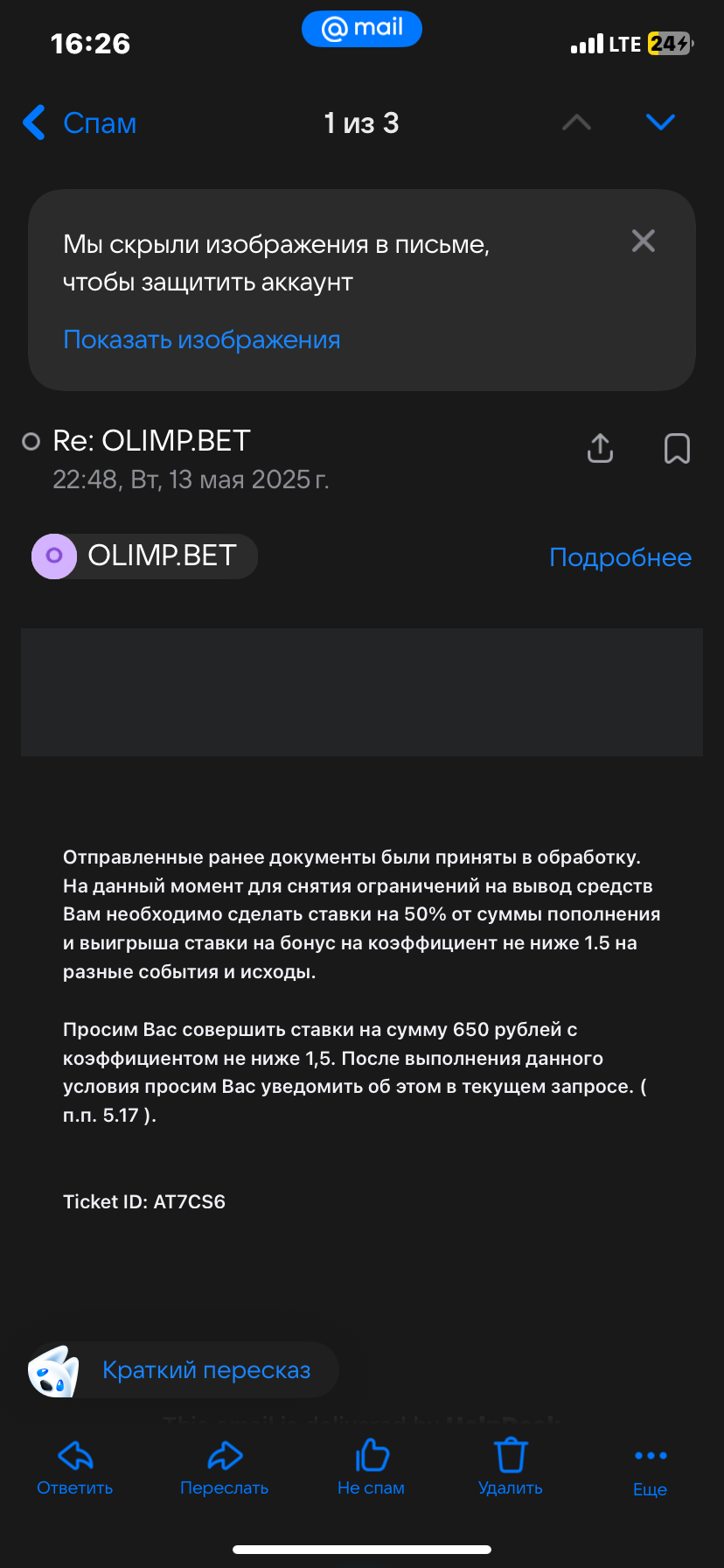The height and width of the screenshot is (1568, 724).
Task: Go to the previous email arrow
Action: 576,122
